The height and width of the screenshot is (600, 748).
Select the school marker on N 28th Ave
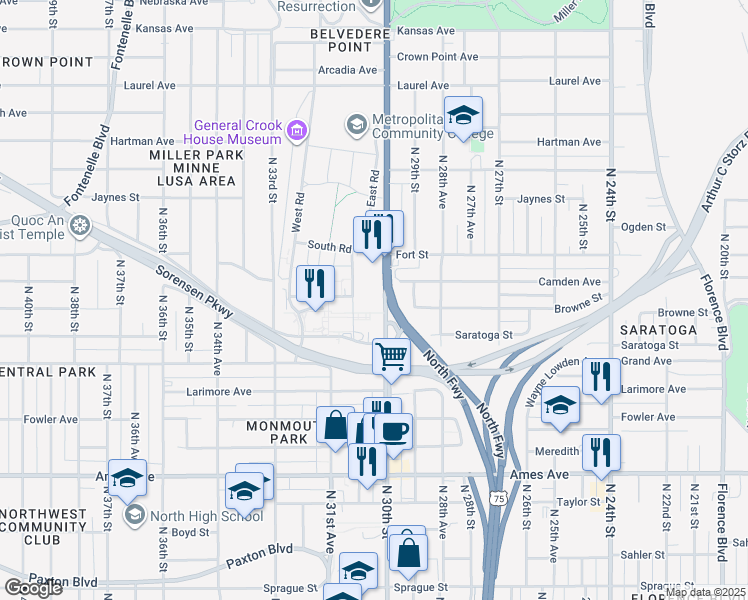click(x=463, y=114)
